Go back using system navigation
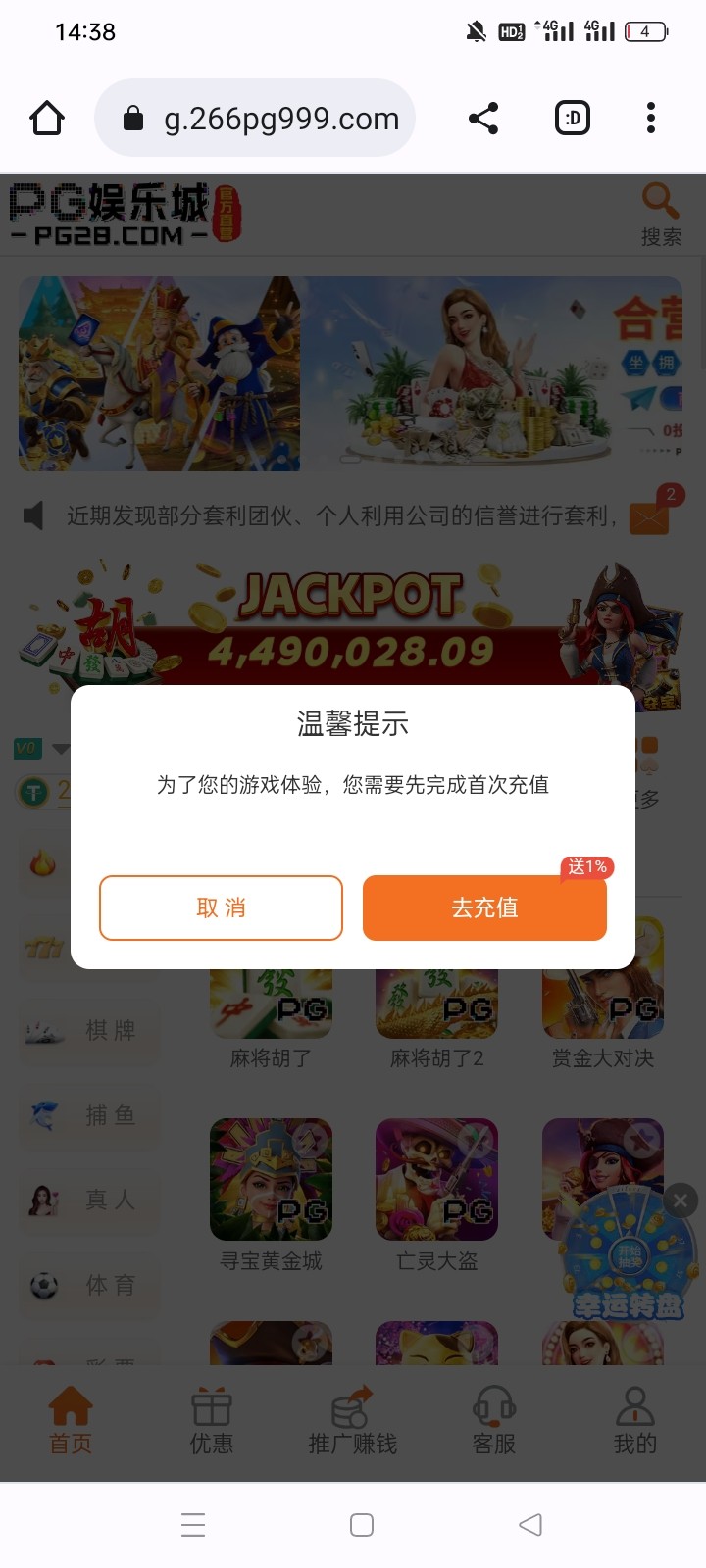This screenshot has height=1568, width=706. click(x=530, y=1524)
